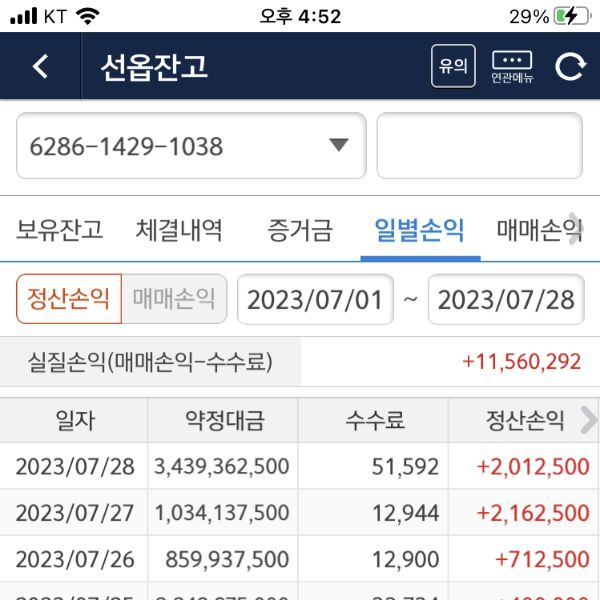Change the end date 2023/07/28

click(506, 300)
